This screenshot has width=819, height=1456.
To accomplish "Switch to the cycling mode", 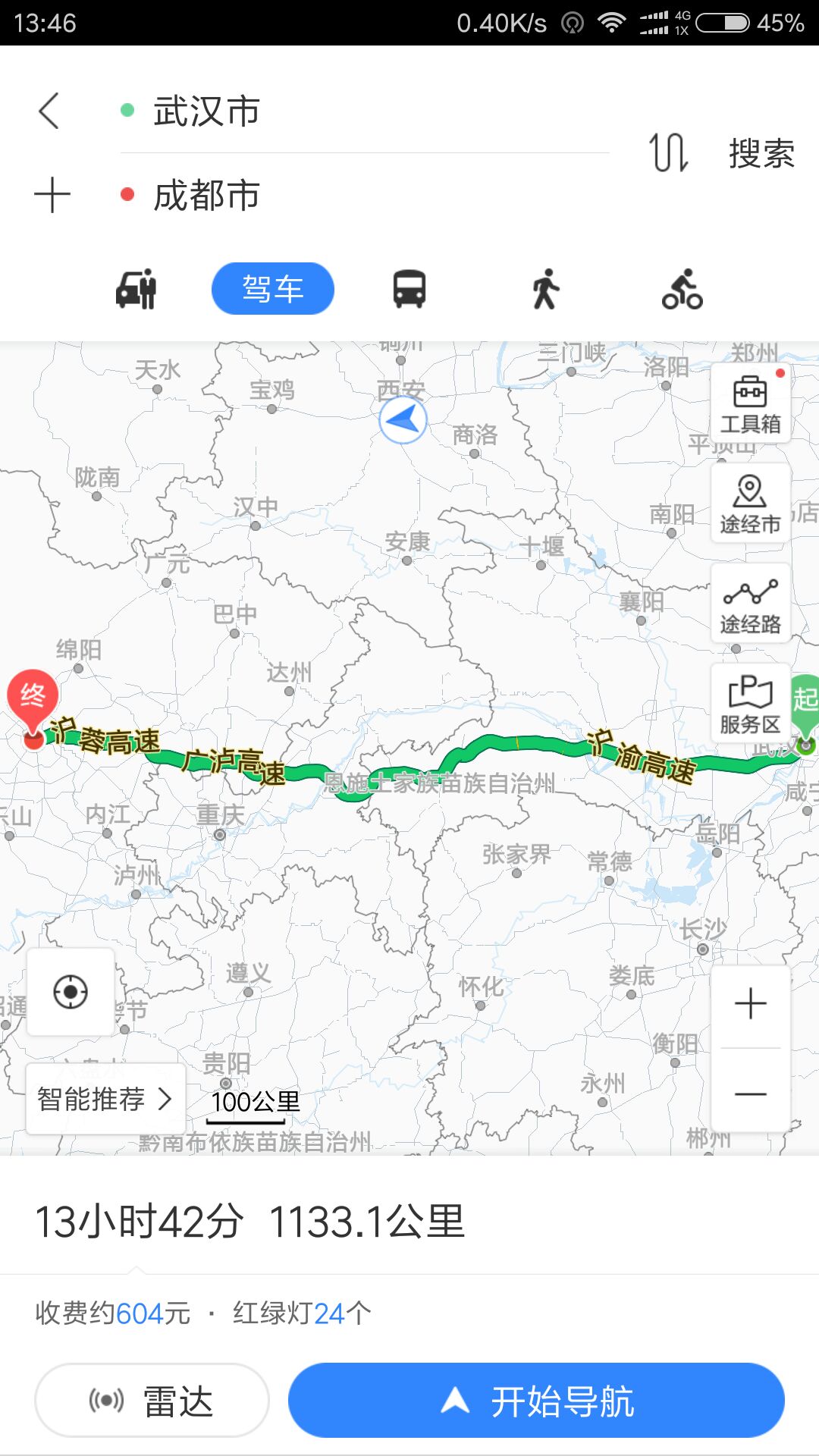I will [682, 289].
